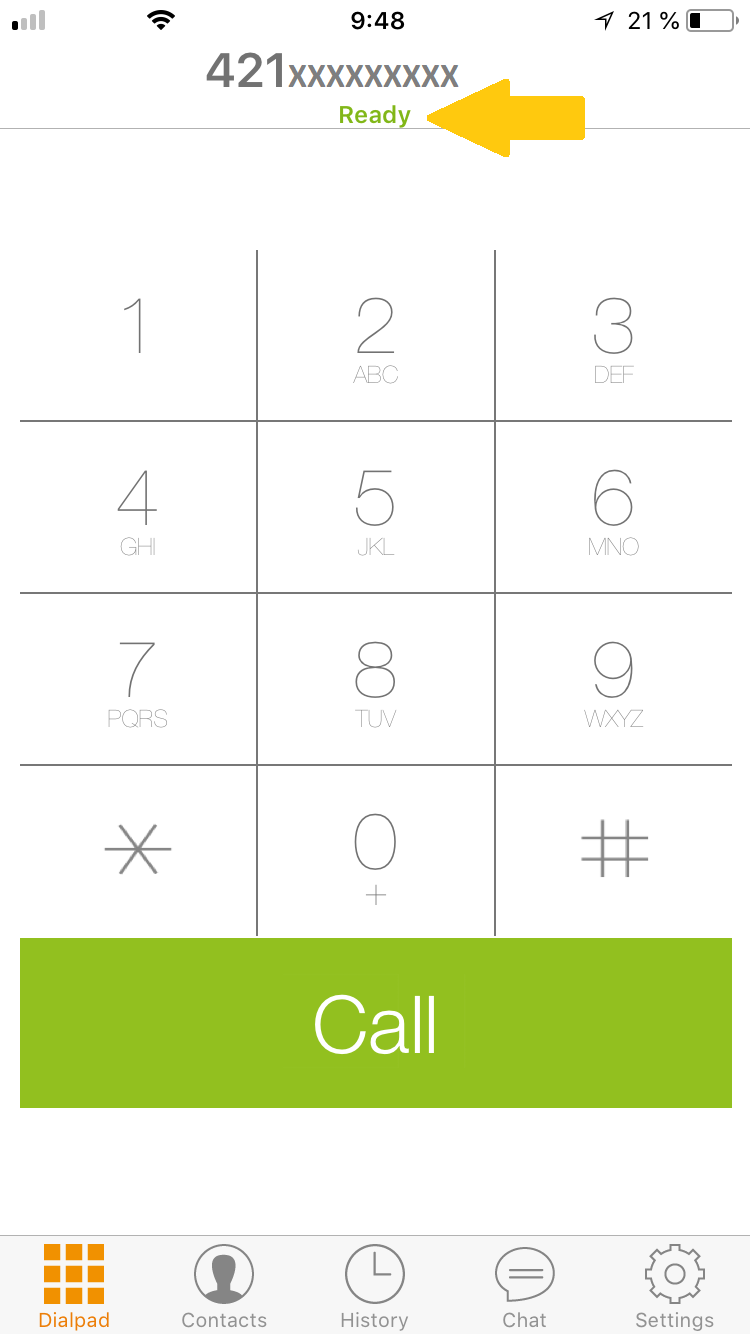Tap the 3 DEF key
This screenshot has height=1334, width=750.
[614, 335]
